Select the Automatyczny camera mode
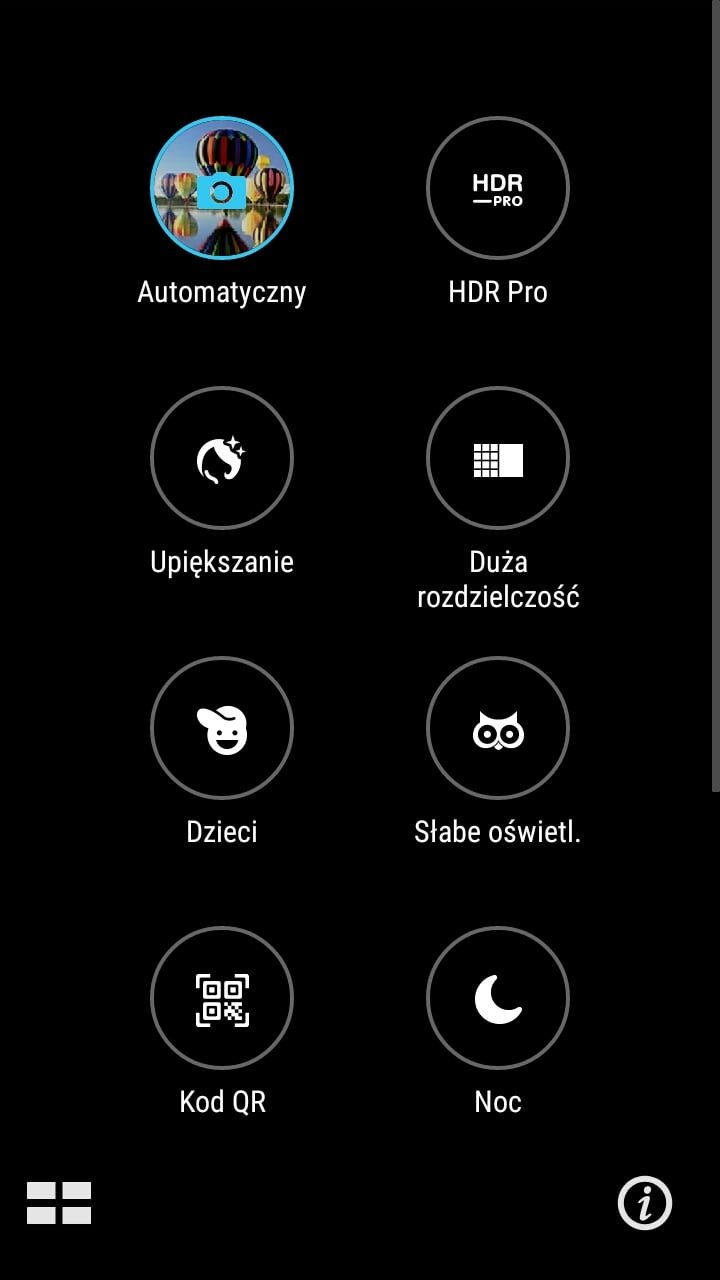The image size is (720, 1280). point(222,188)
